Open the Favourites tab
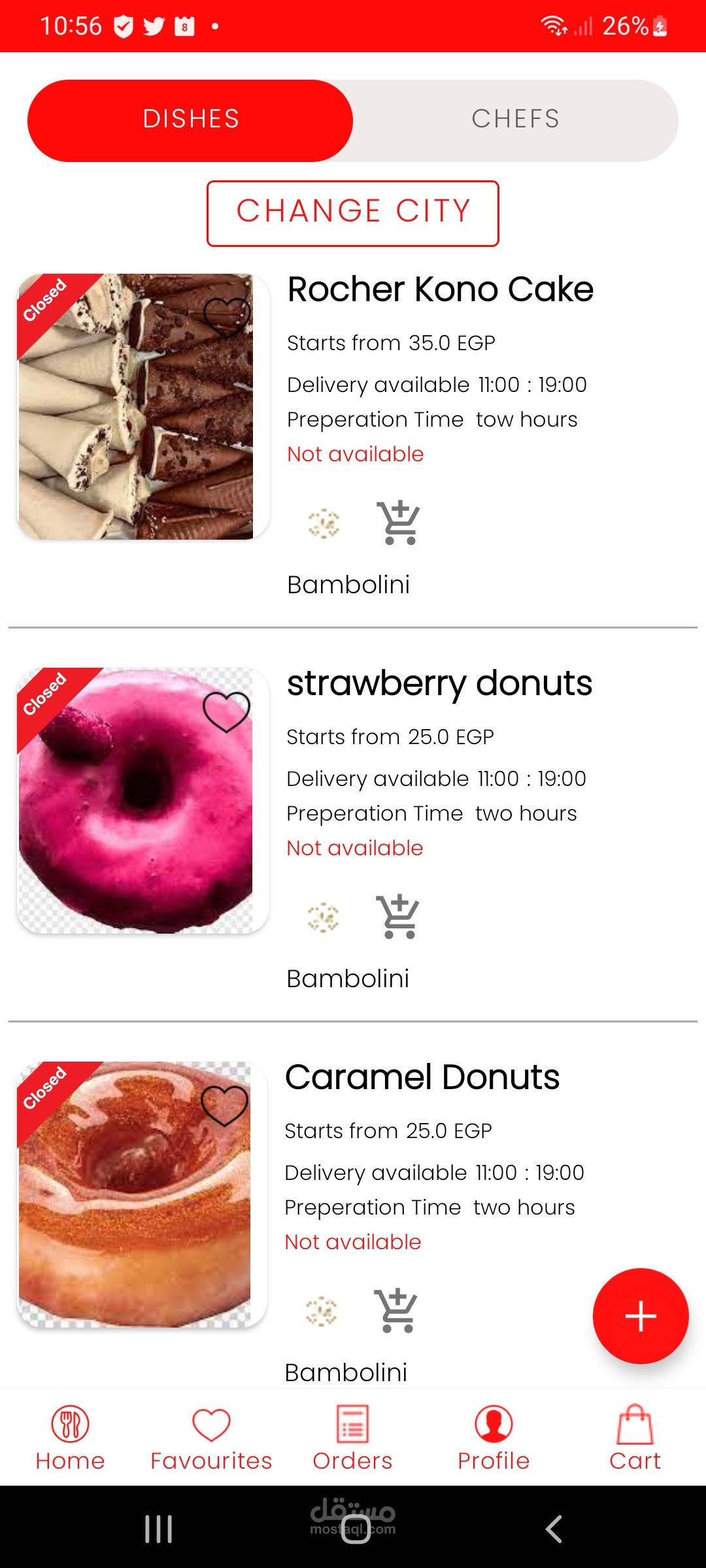Viewport: 706px width, 1568px height. point(211,1437)
